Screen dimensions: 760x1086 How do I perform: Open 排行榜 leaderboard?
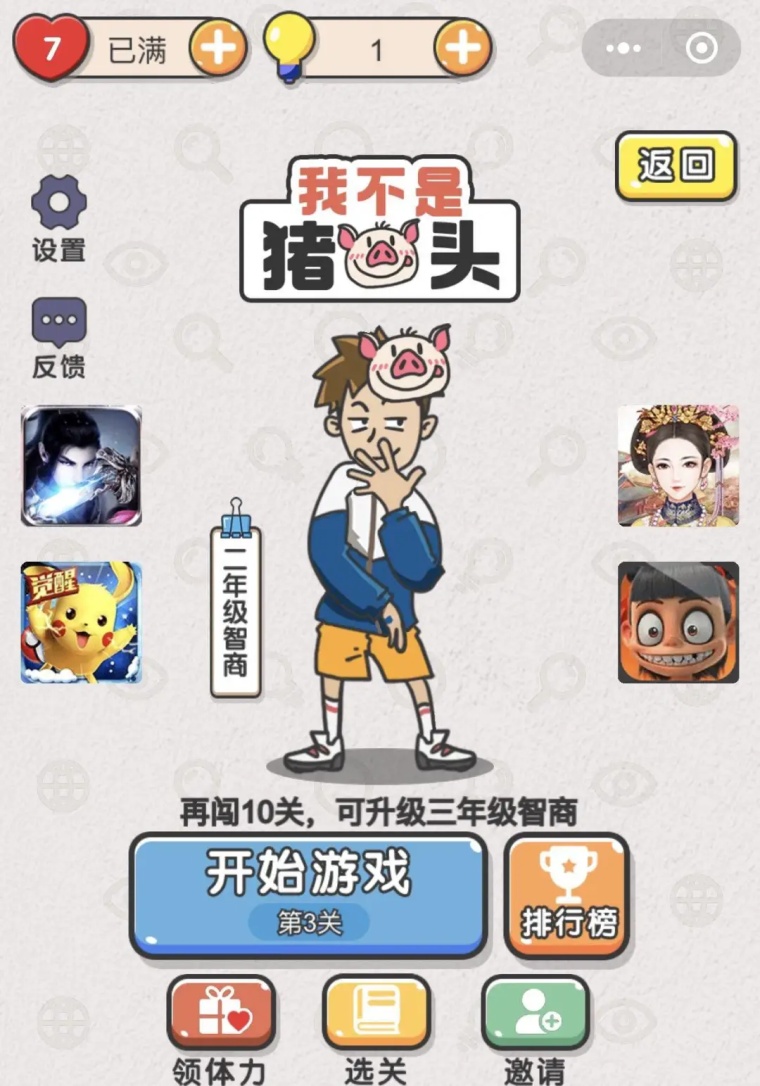pos(568,894)
